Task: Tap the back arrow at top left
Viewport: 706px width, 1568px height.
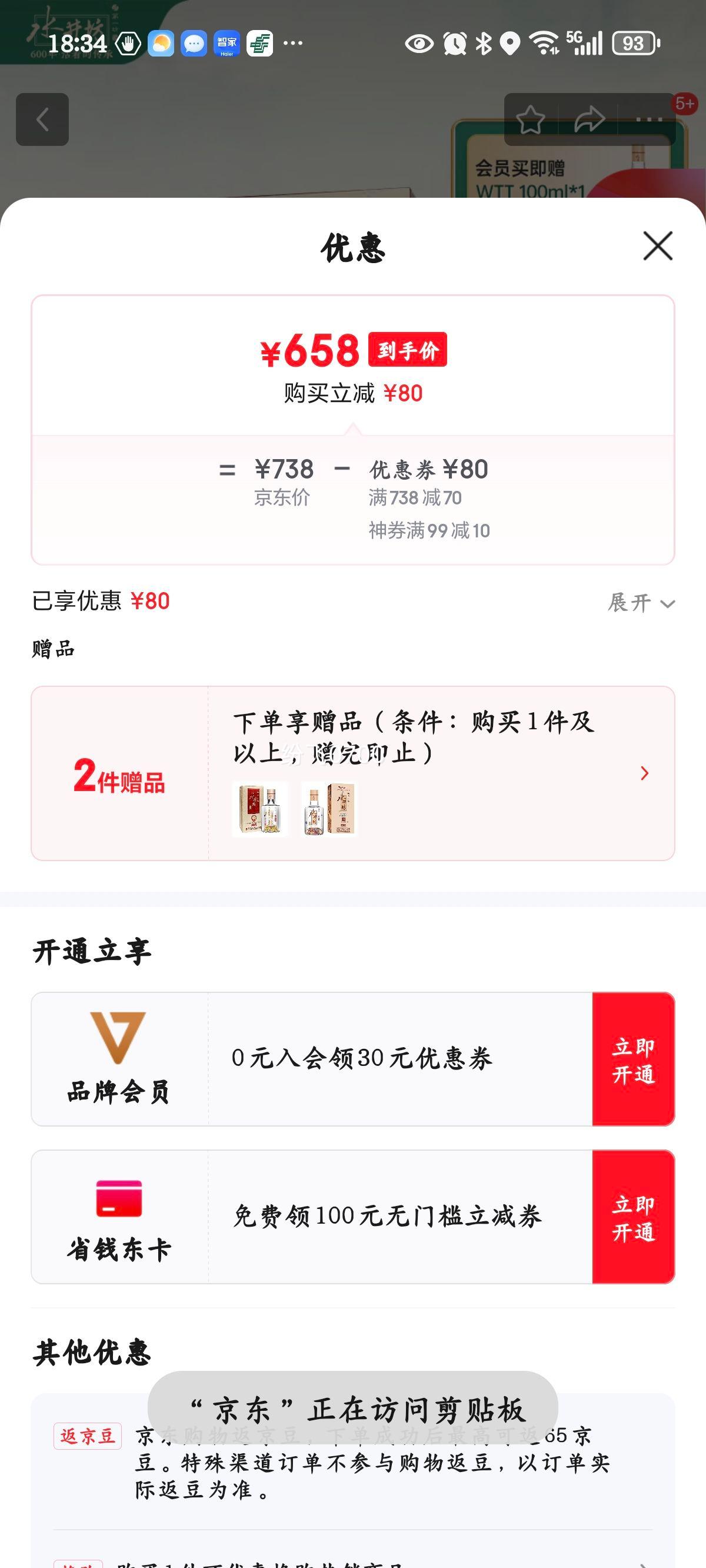Action: [42, 119]
